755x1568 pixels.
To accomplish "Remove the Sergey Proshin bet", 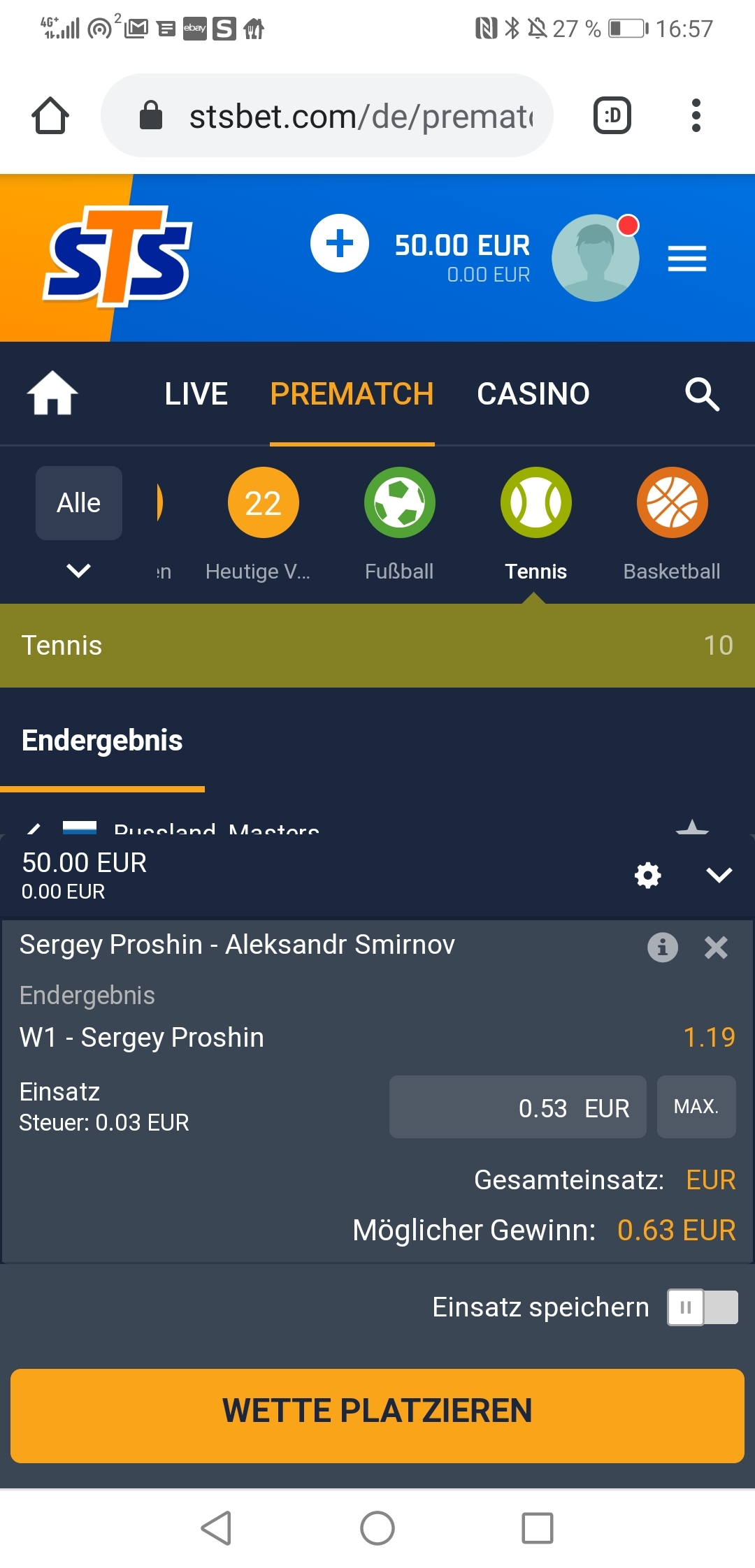I will (x=716, y=948).
